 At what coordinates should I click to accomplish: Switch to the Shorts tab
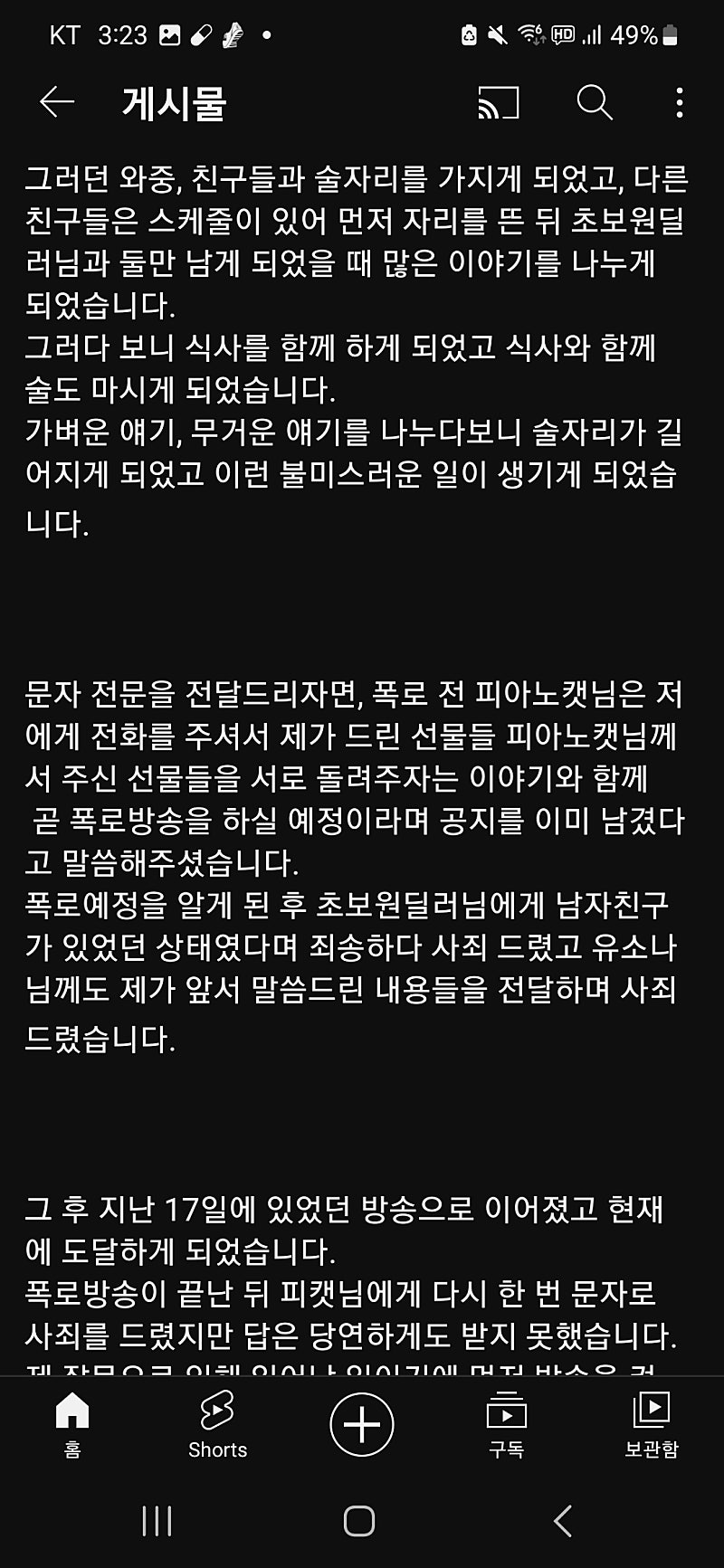point(217,1424)
